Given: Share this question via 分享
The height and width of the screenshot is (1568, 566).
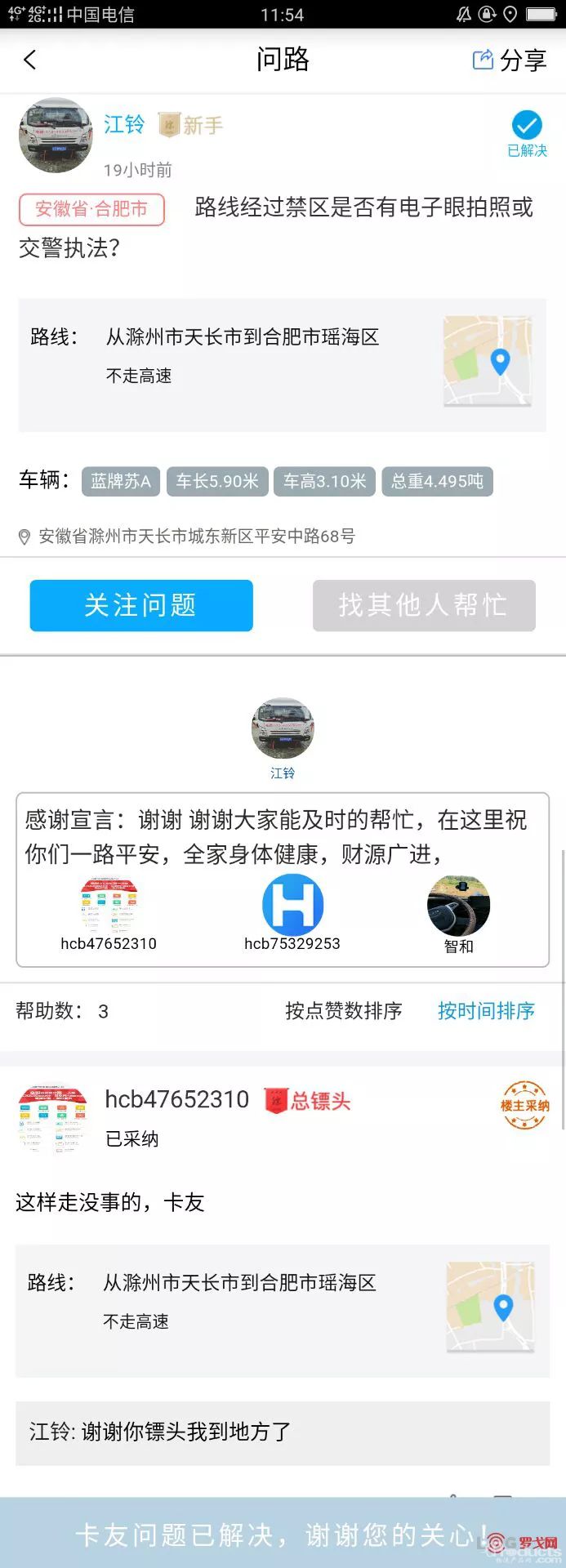Looking at the screenshot, I should pyautogui.click(x=510, y=60).
